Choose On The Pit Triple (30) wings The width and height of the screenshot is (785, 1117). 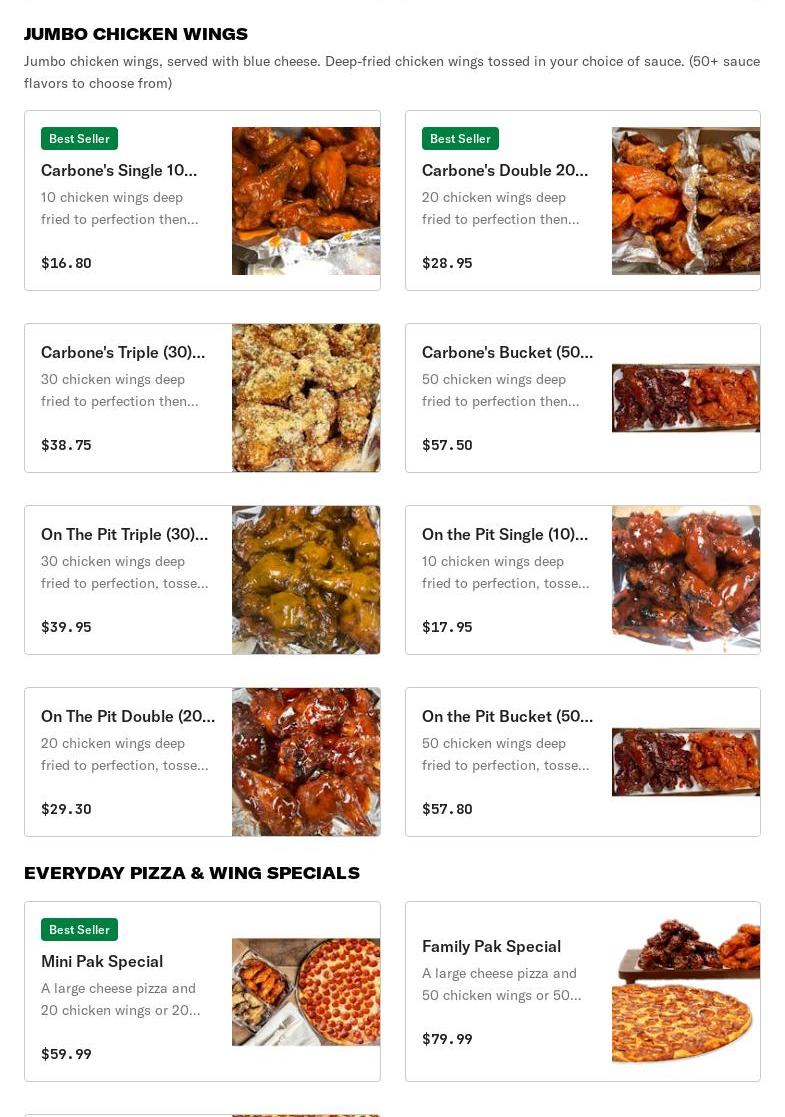click(x=202, y=579)
